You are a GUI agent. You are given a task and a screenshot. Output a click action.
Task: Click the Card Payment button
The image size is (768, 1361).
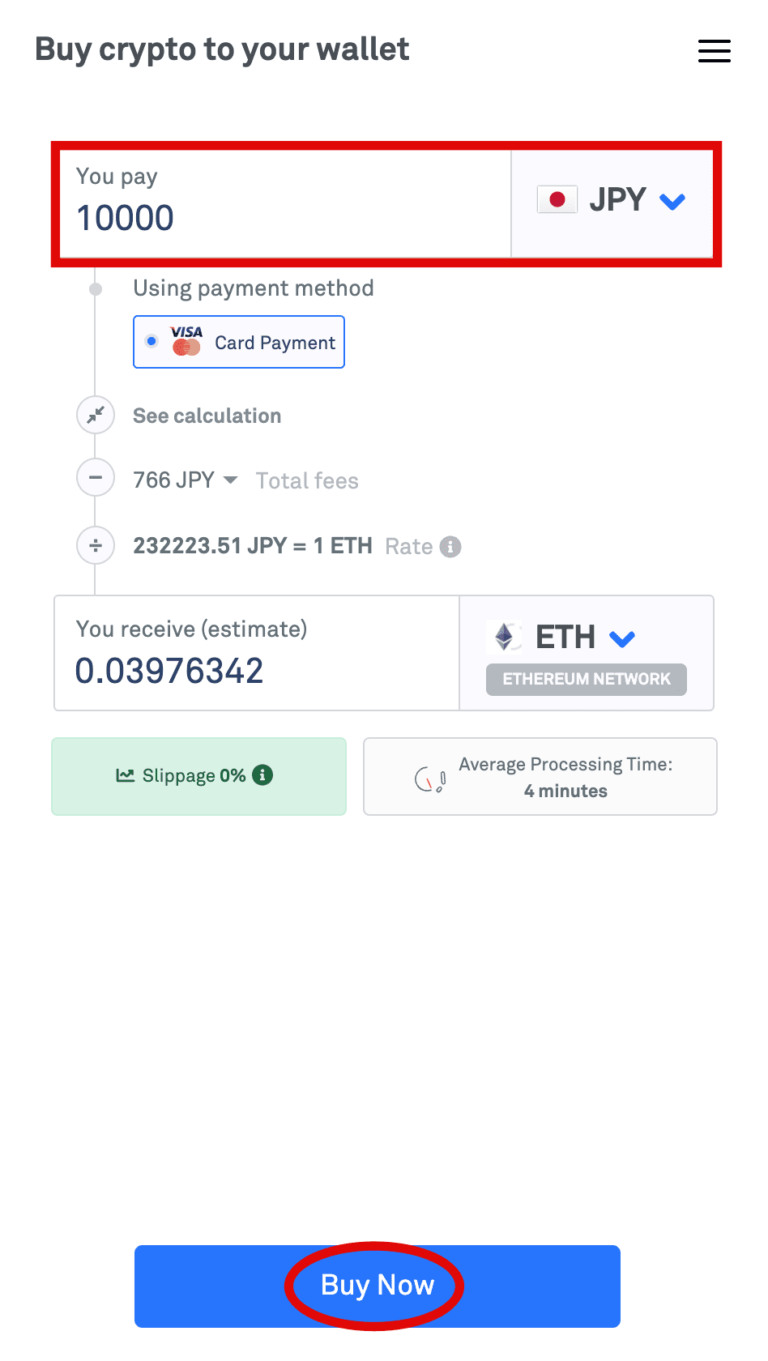click(238, 341)
